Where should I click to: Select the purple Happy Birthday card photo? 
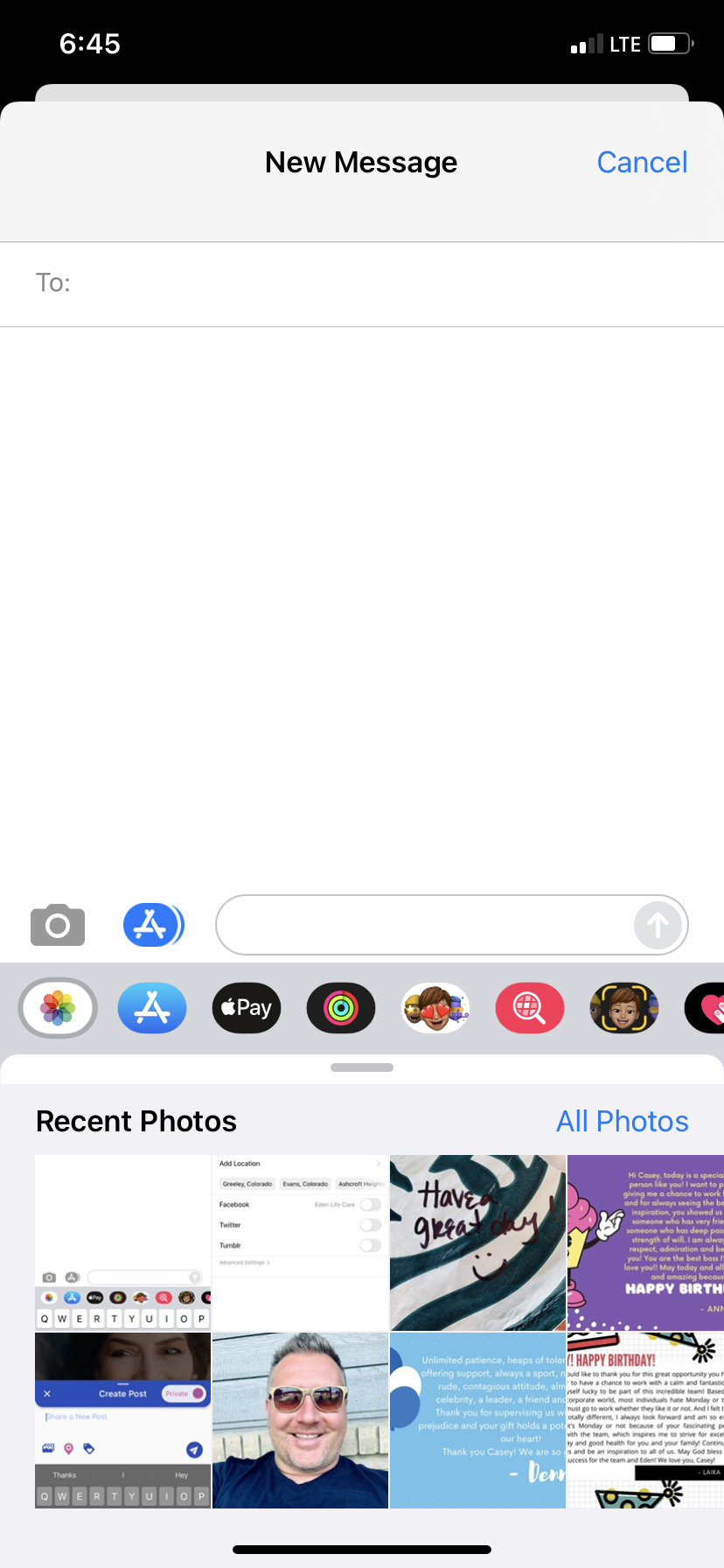click(x=645, y=1242)
